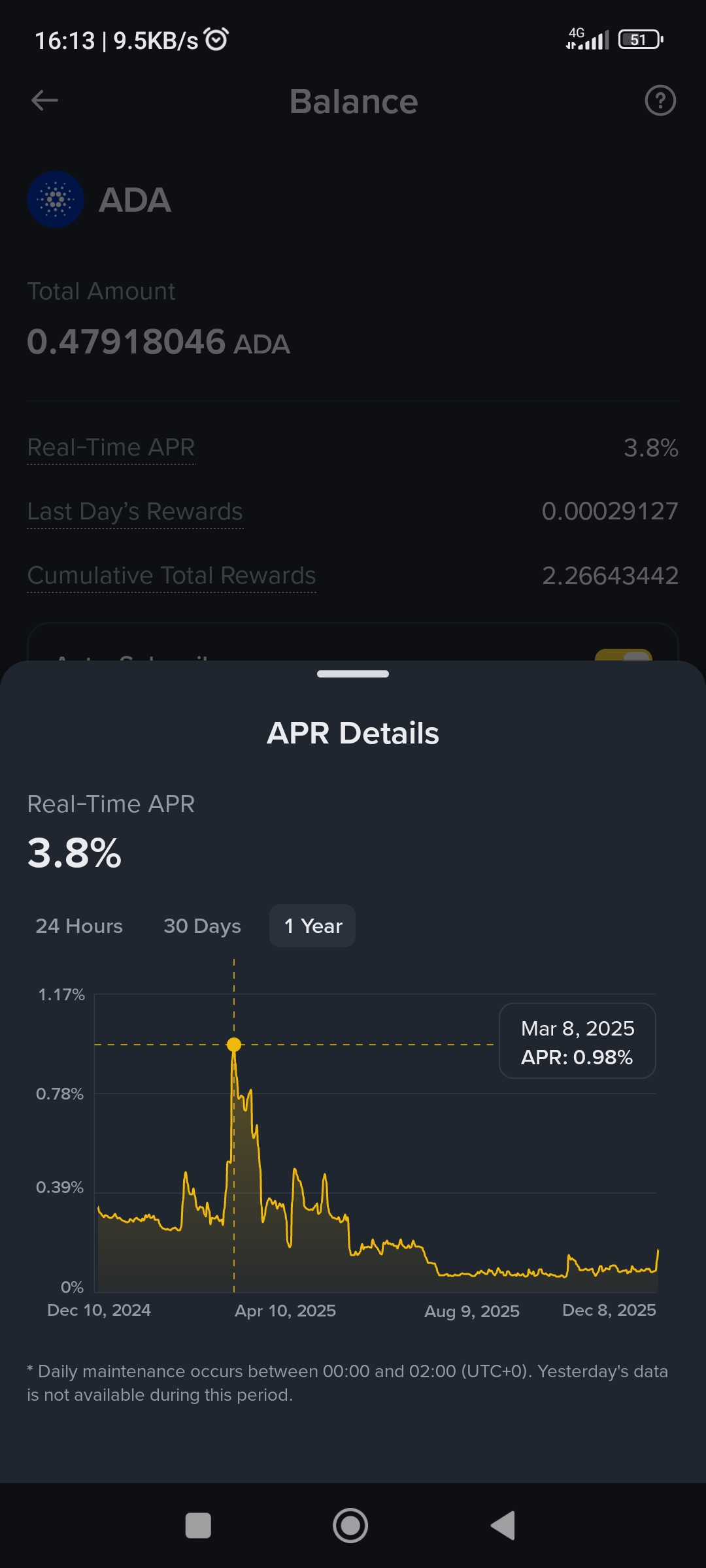
Task: Tap the system home button
Action: coord(350,1526)
